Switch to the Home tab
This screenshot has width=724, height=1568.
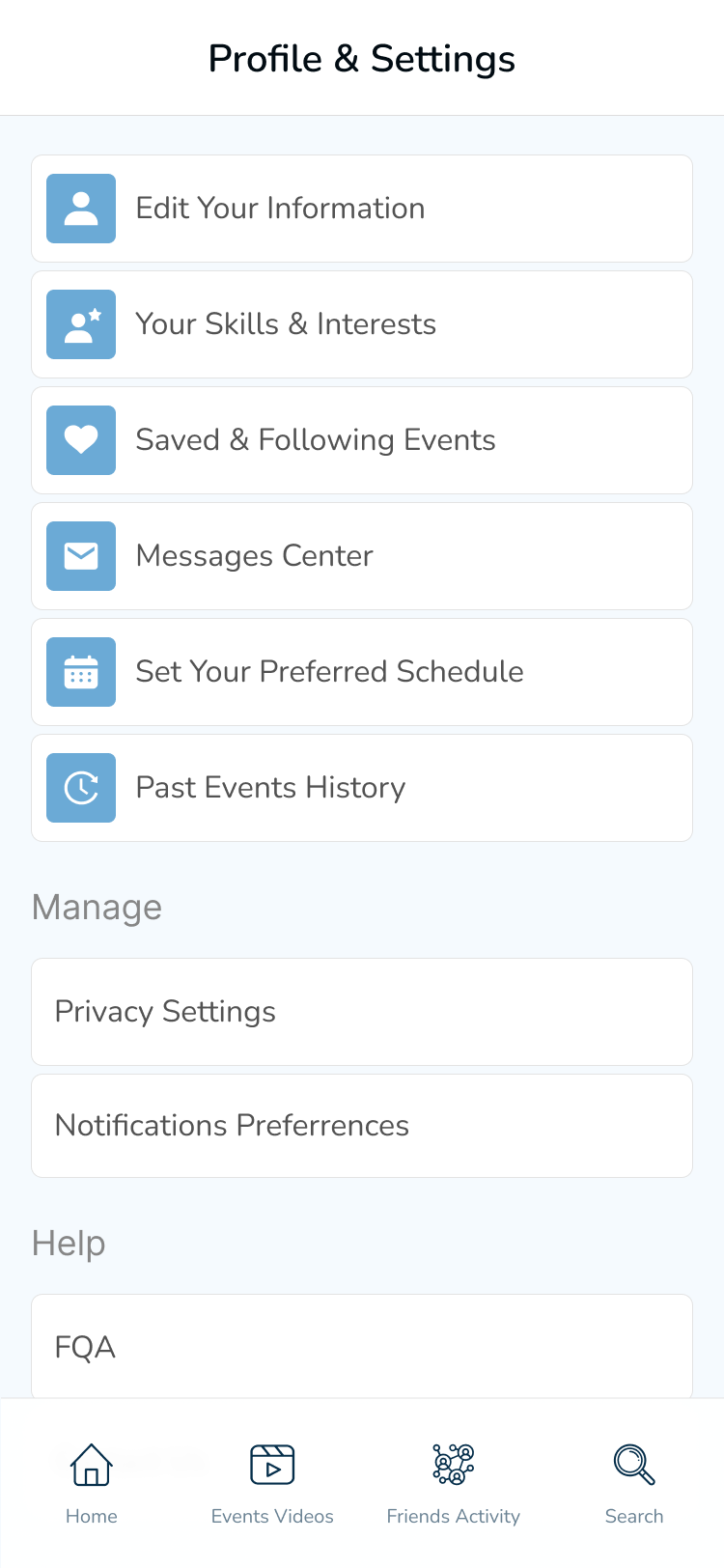pos(92,1484)
